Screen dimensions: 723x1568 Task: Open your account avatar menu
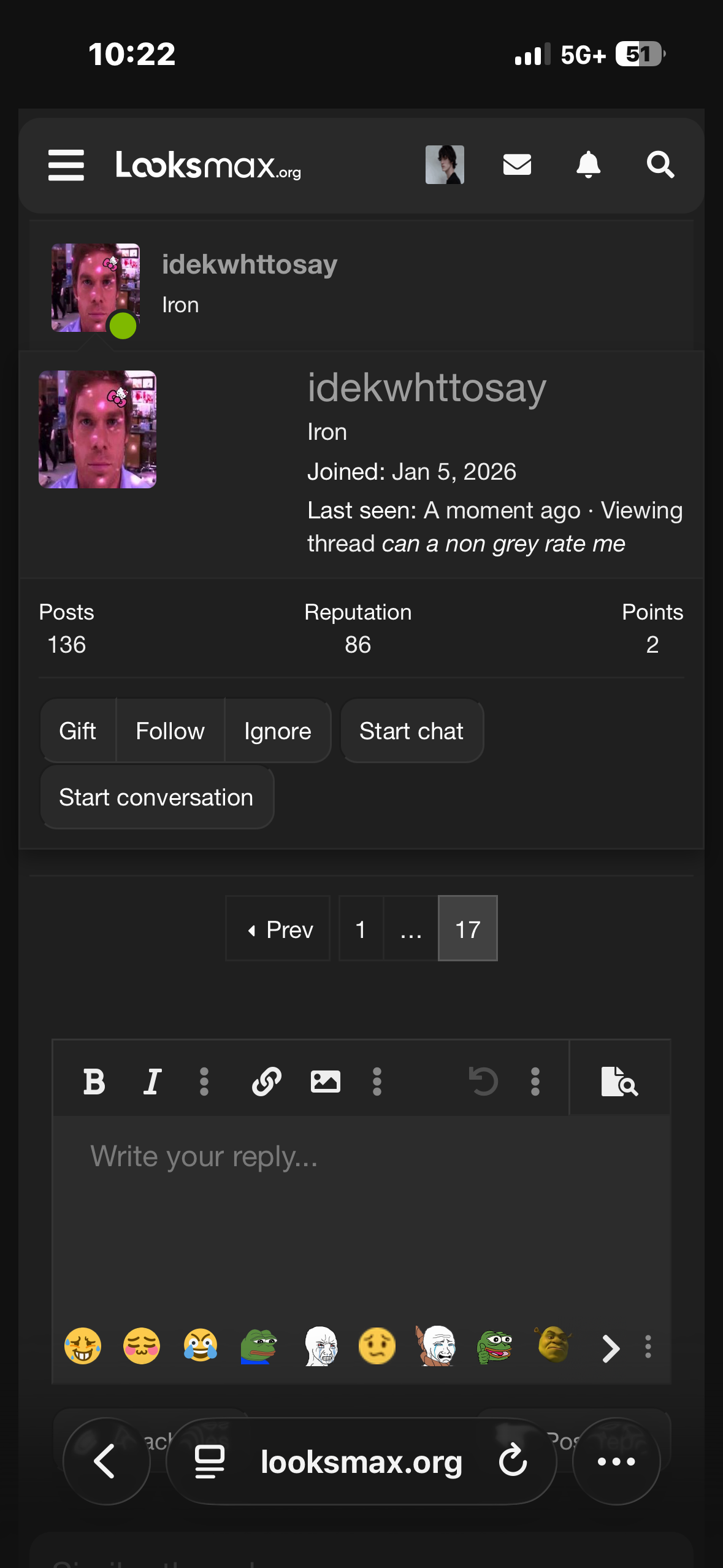[445, 164]
